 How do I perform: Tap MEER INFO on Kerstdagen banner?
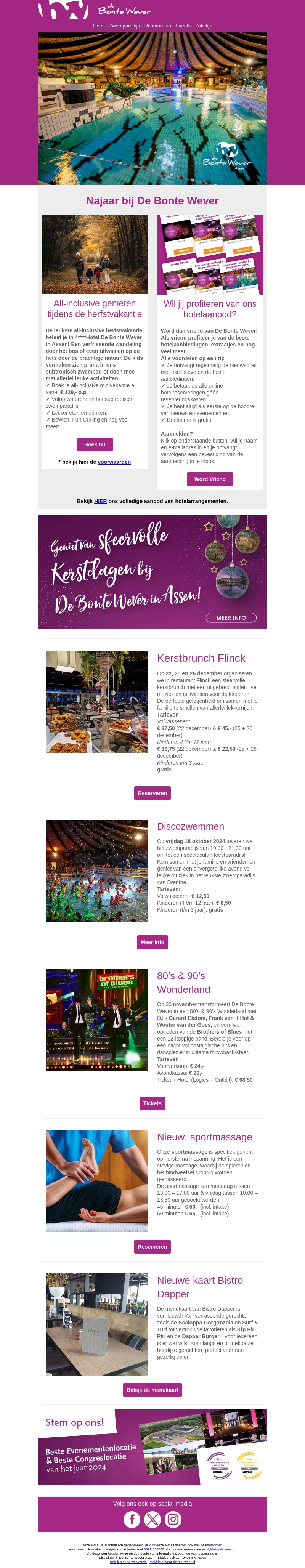point(231,618)
